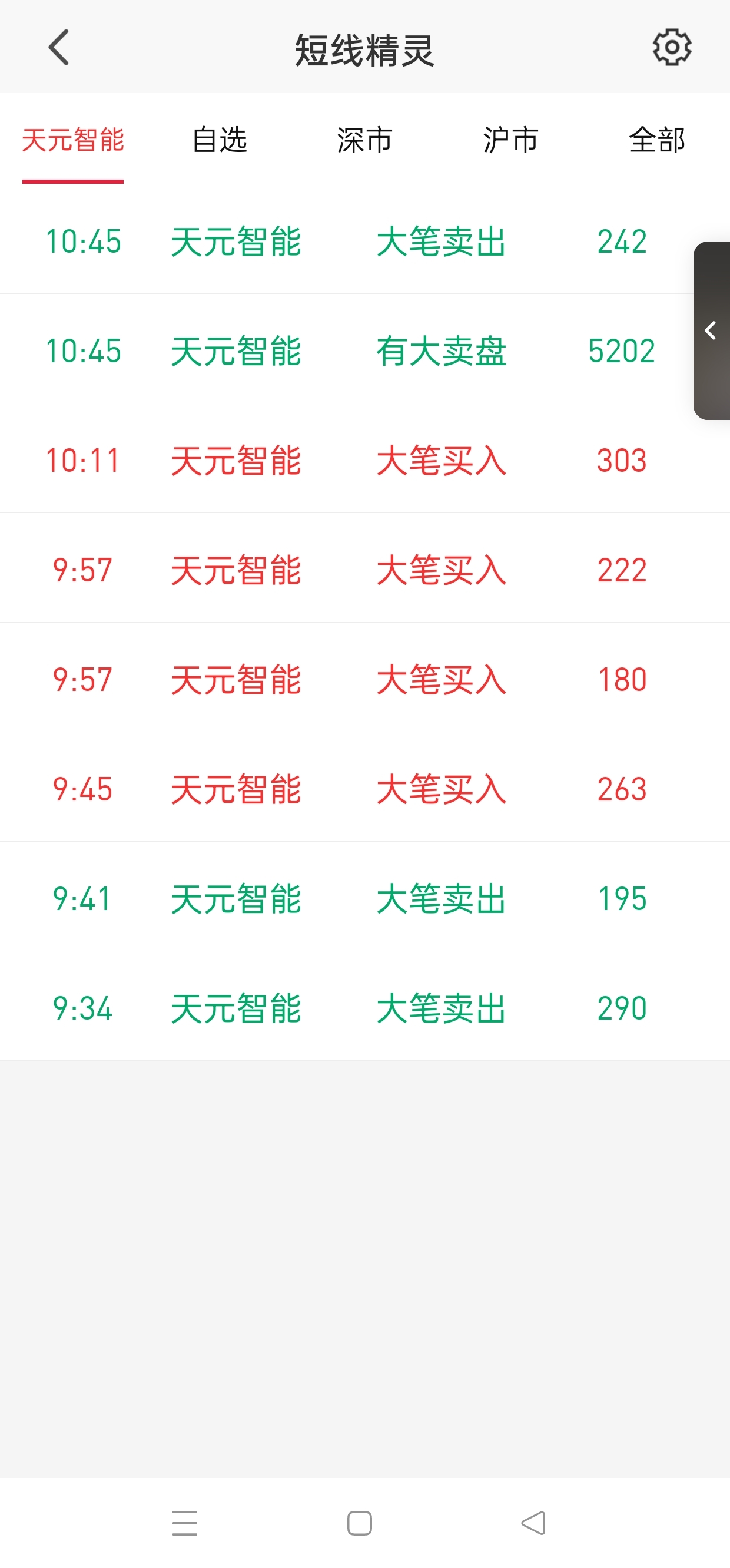Open the system recent apps button
The width and height of the screenshot is (730, 1568).
click(185, 1523)
